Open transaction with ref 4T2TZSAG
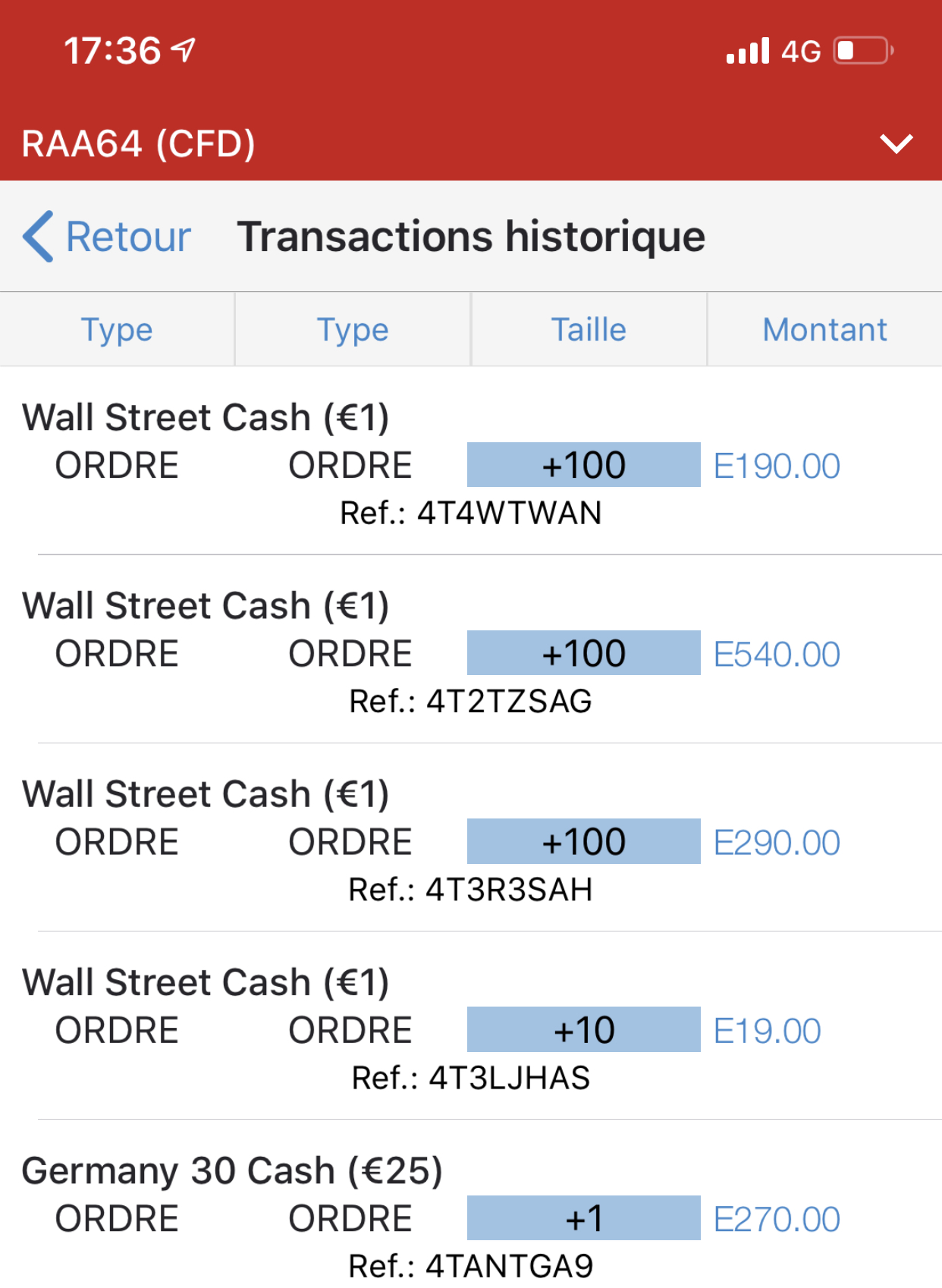 coord(470,652)
